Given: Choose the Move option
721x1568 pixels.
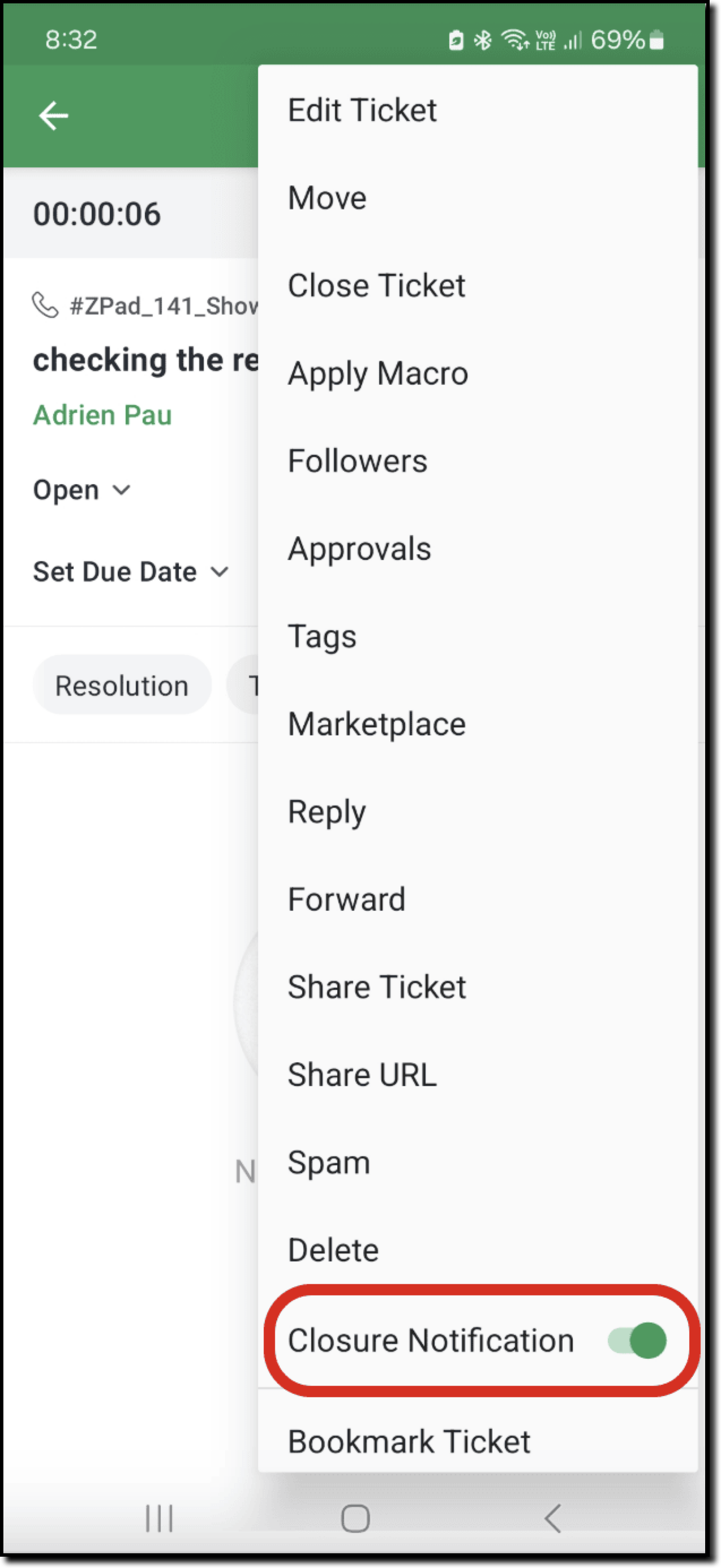Looking at the screenshot, I should click(x=478, y=198).
